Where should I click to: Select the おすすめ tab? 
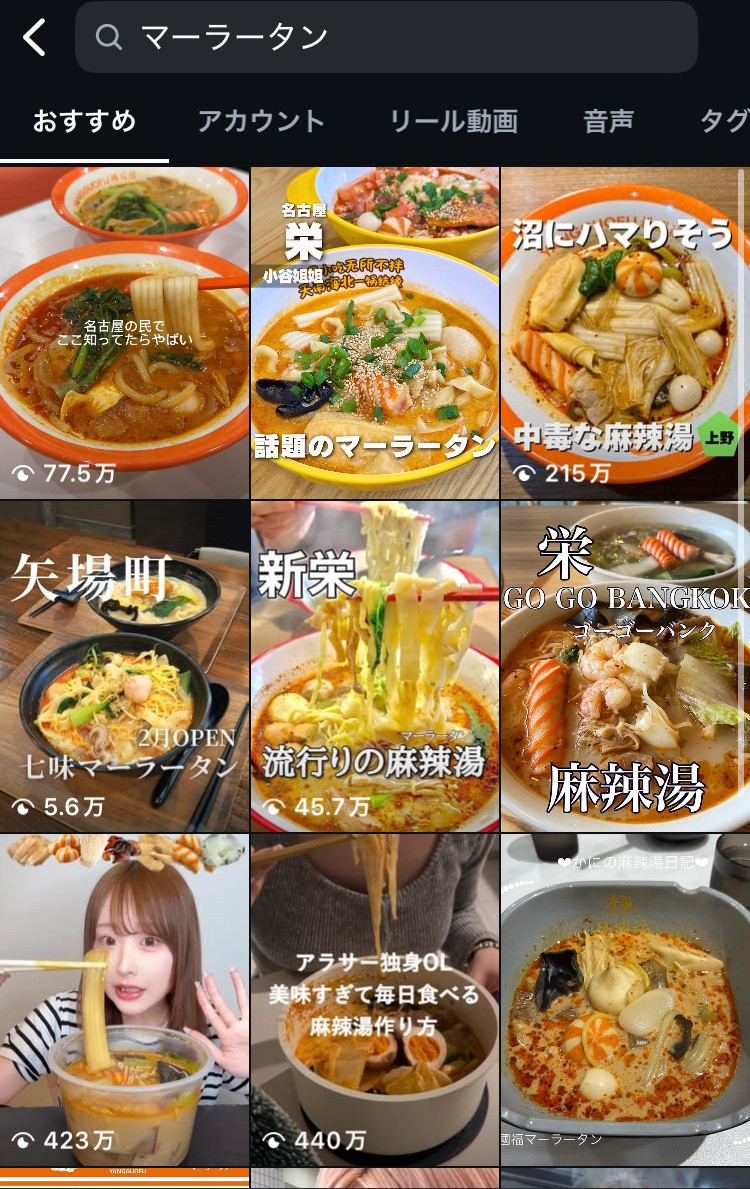coord(84,122)
